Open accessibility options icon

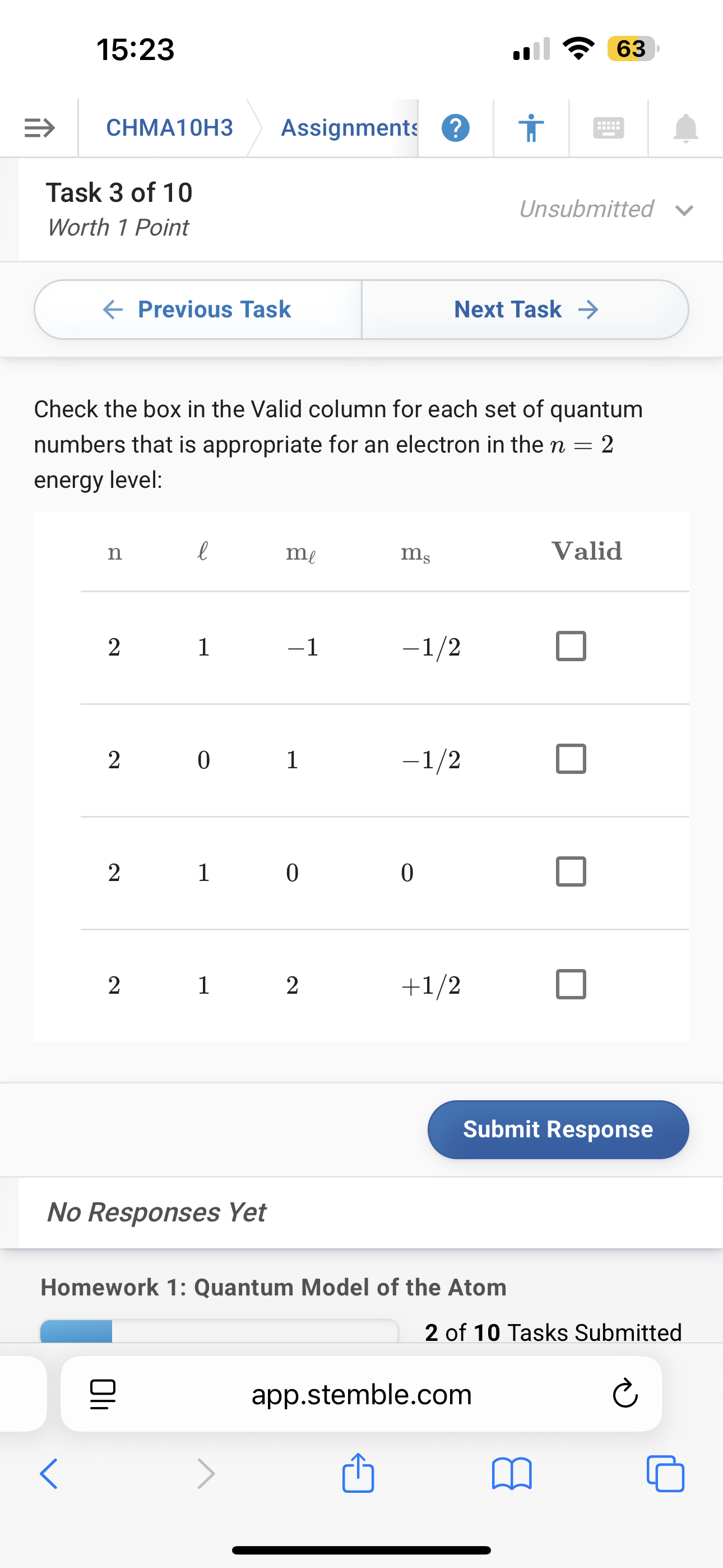531,128
